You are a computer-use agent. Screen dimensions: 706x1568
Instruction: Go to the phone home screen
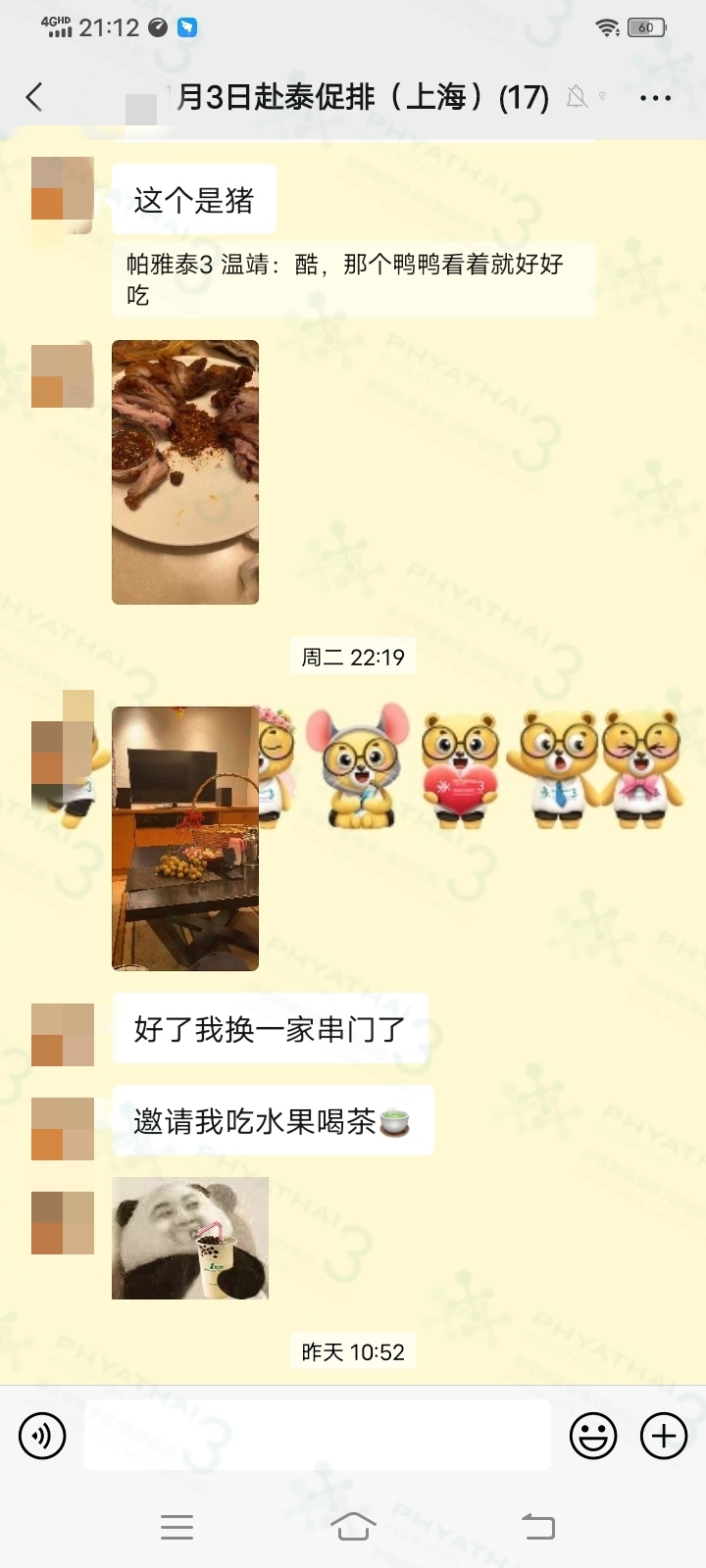[x=353, y=1527]
